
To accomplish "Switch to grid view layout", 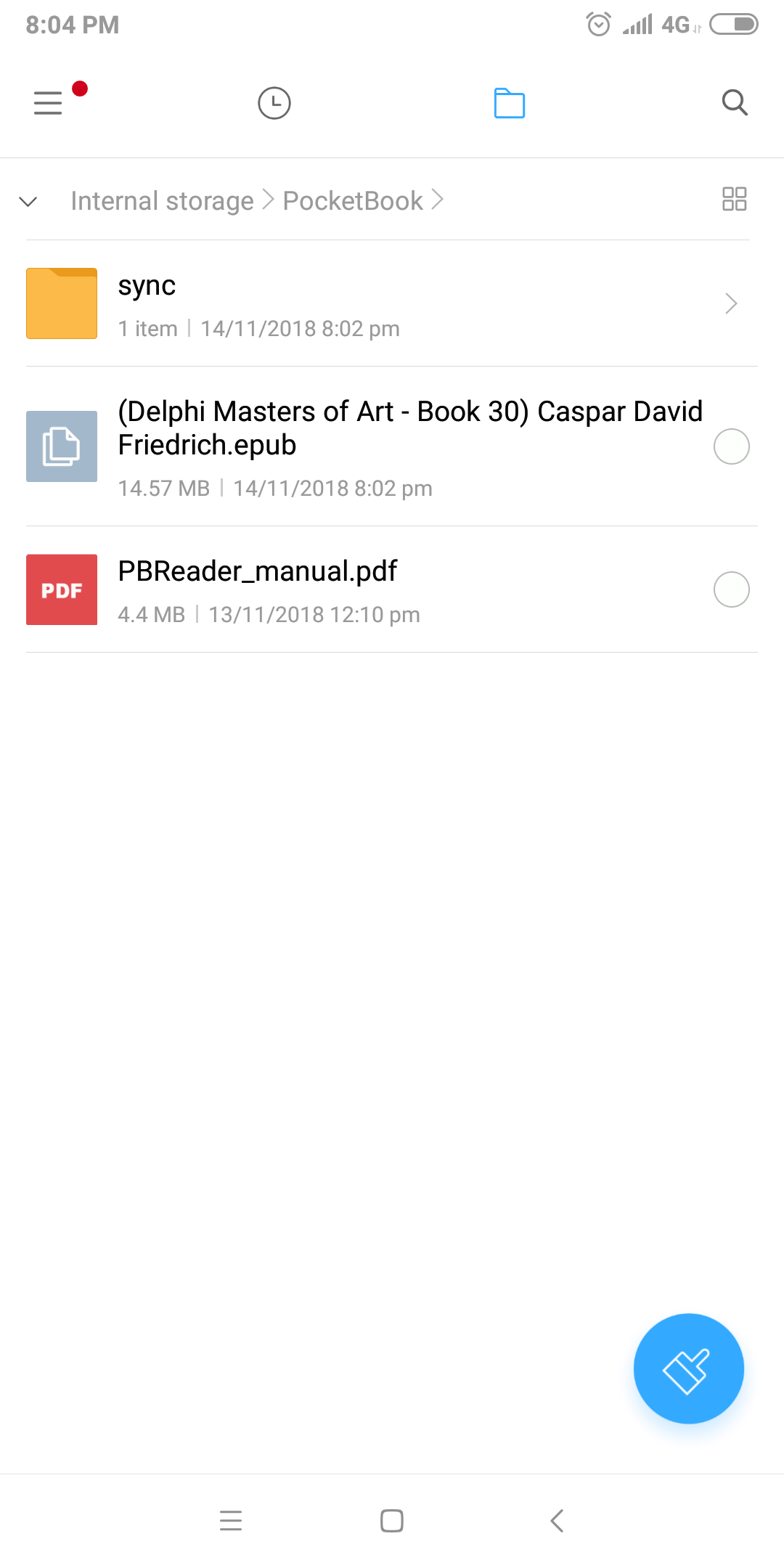I will [734, 199].
